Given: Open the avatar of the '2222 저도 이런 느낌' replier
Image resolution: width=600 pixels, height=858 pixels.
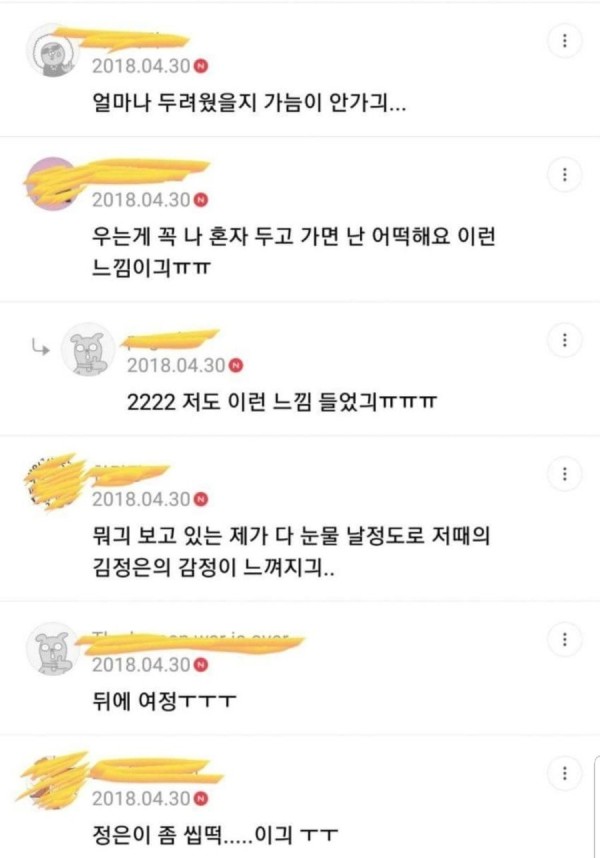Looking at the screenshot, I should tap(87, 349).
